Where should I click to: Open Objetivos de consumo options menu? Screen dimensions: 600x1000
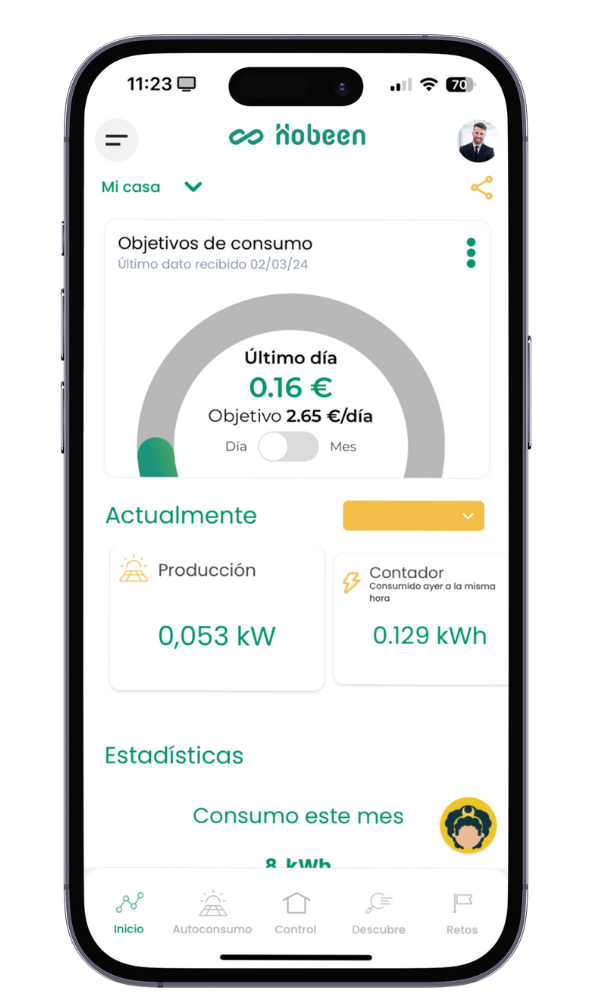pos(471,253)
